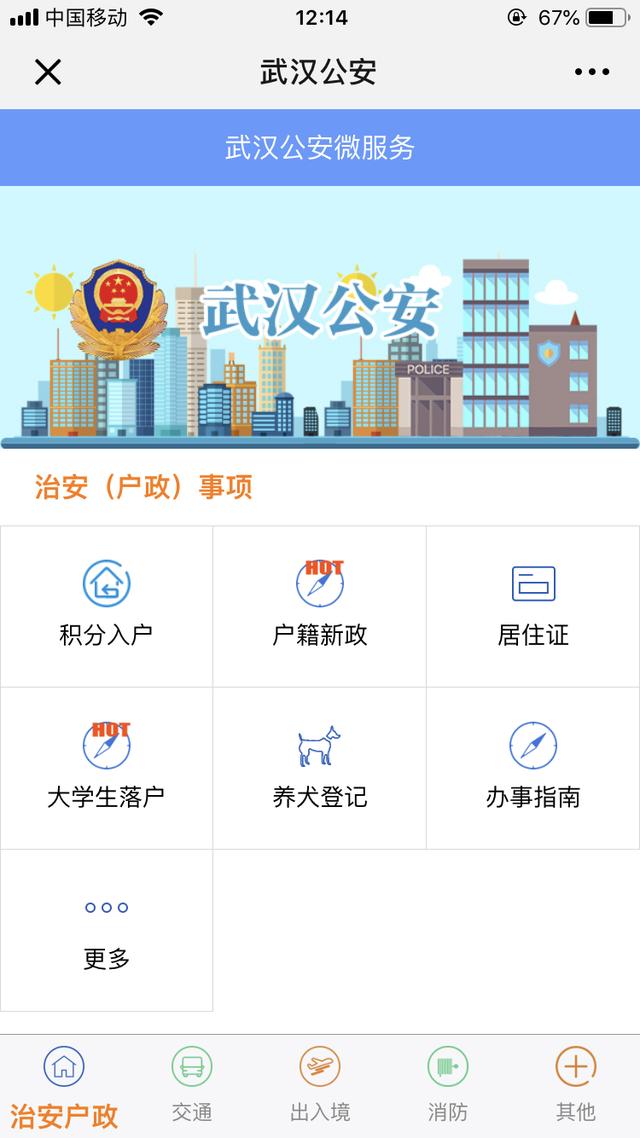Switch to the 其他 tab
This screenshot has width=640, height=1138.
click(x=575, y=1086)
